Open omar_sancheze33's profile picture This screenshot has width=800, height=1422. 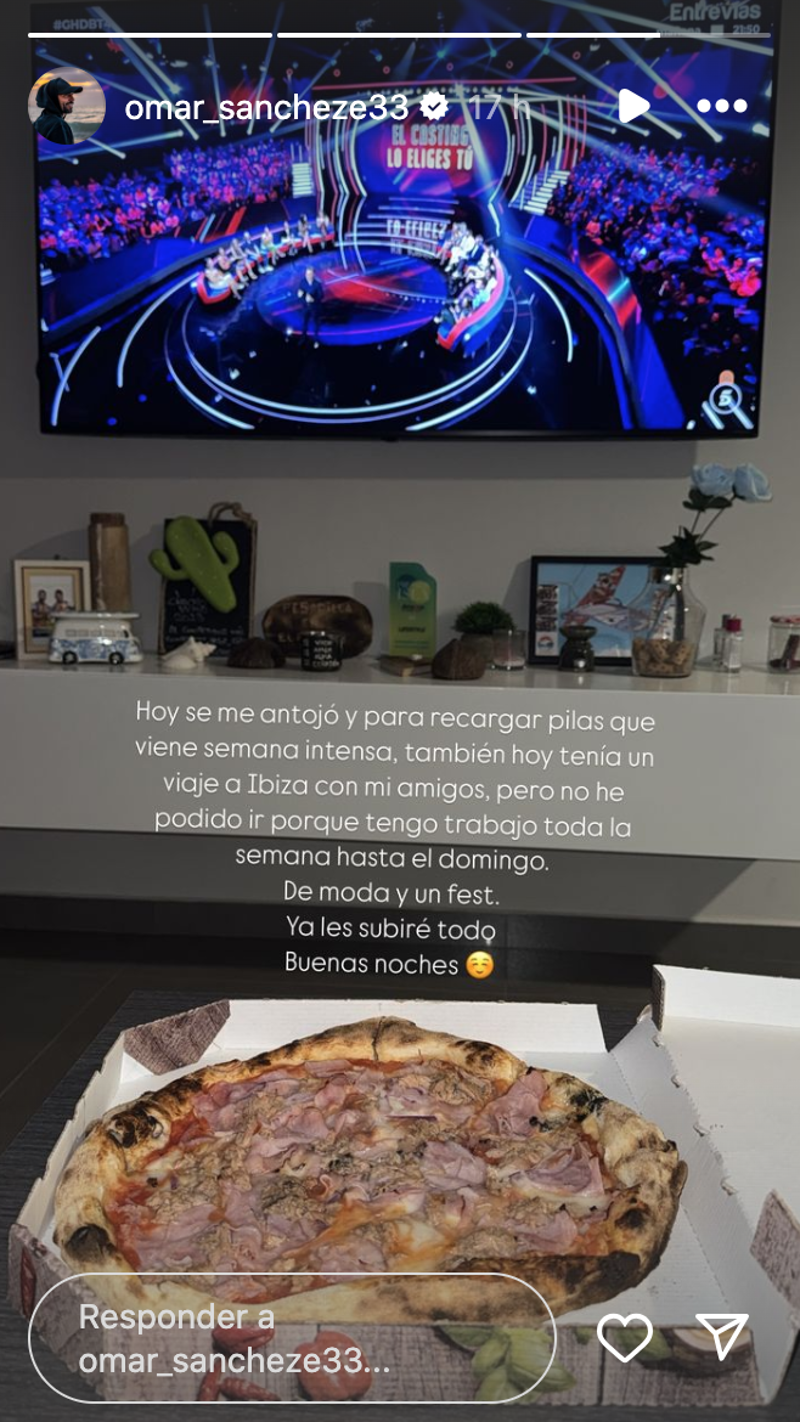tap(67, 106)
